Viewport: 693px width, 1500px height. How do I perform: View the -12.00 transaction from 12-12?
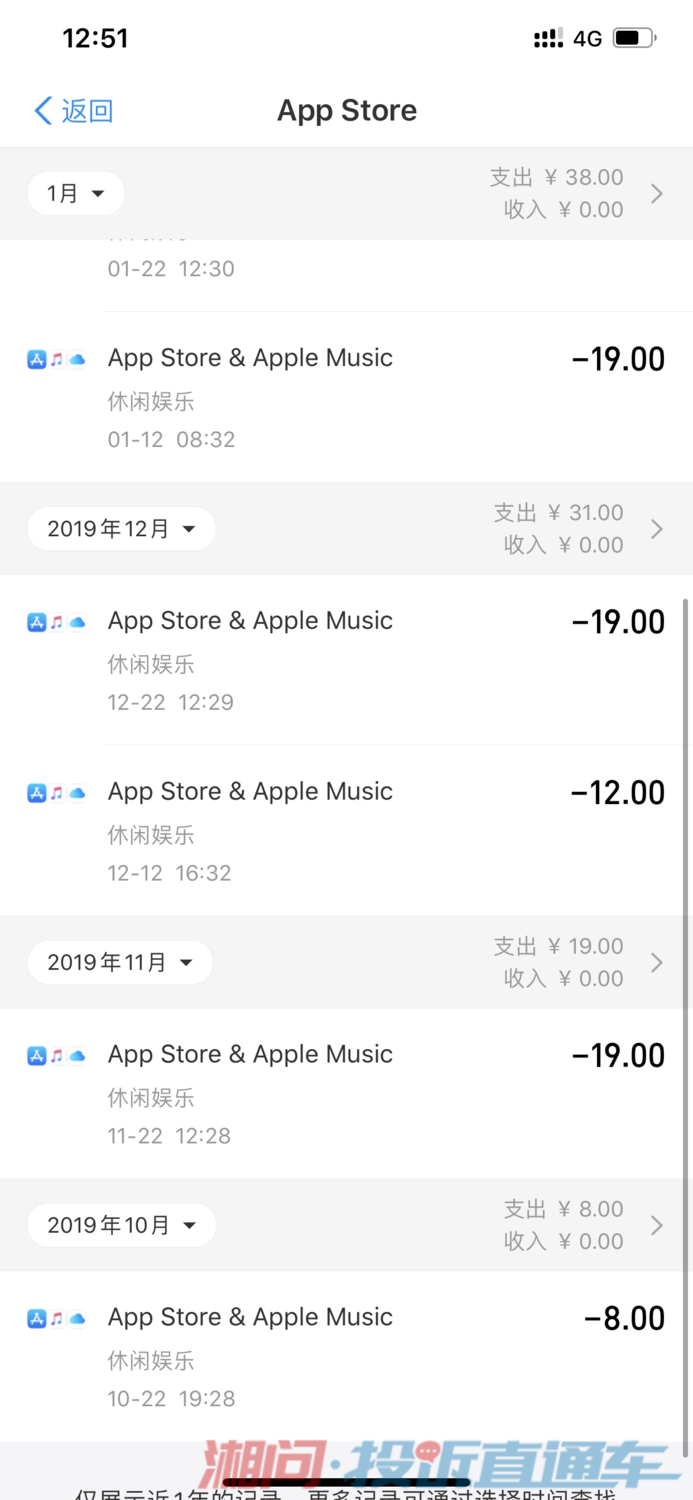click(346, 831)
